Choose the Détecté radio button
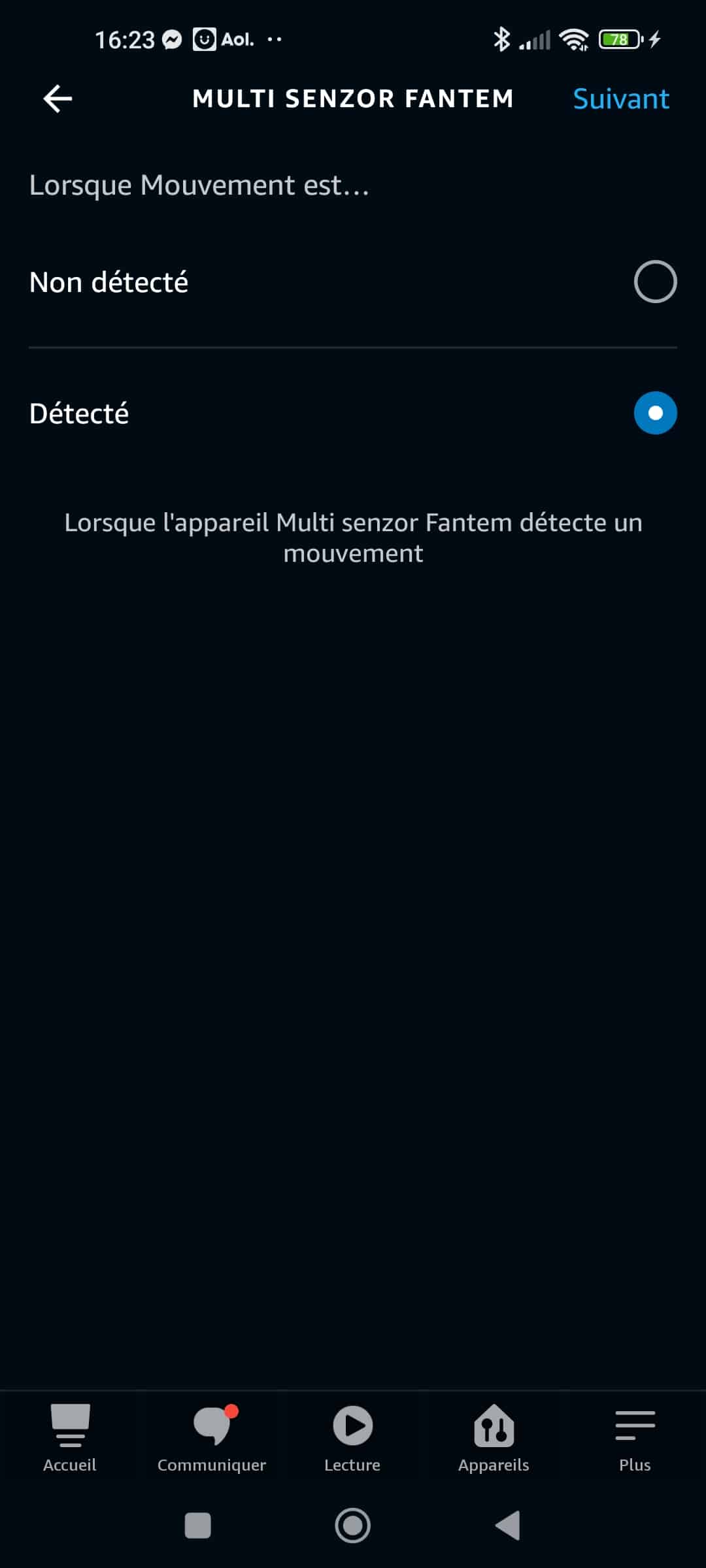This screenshot has height=1568, width=706. click(x=655, y=413)
